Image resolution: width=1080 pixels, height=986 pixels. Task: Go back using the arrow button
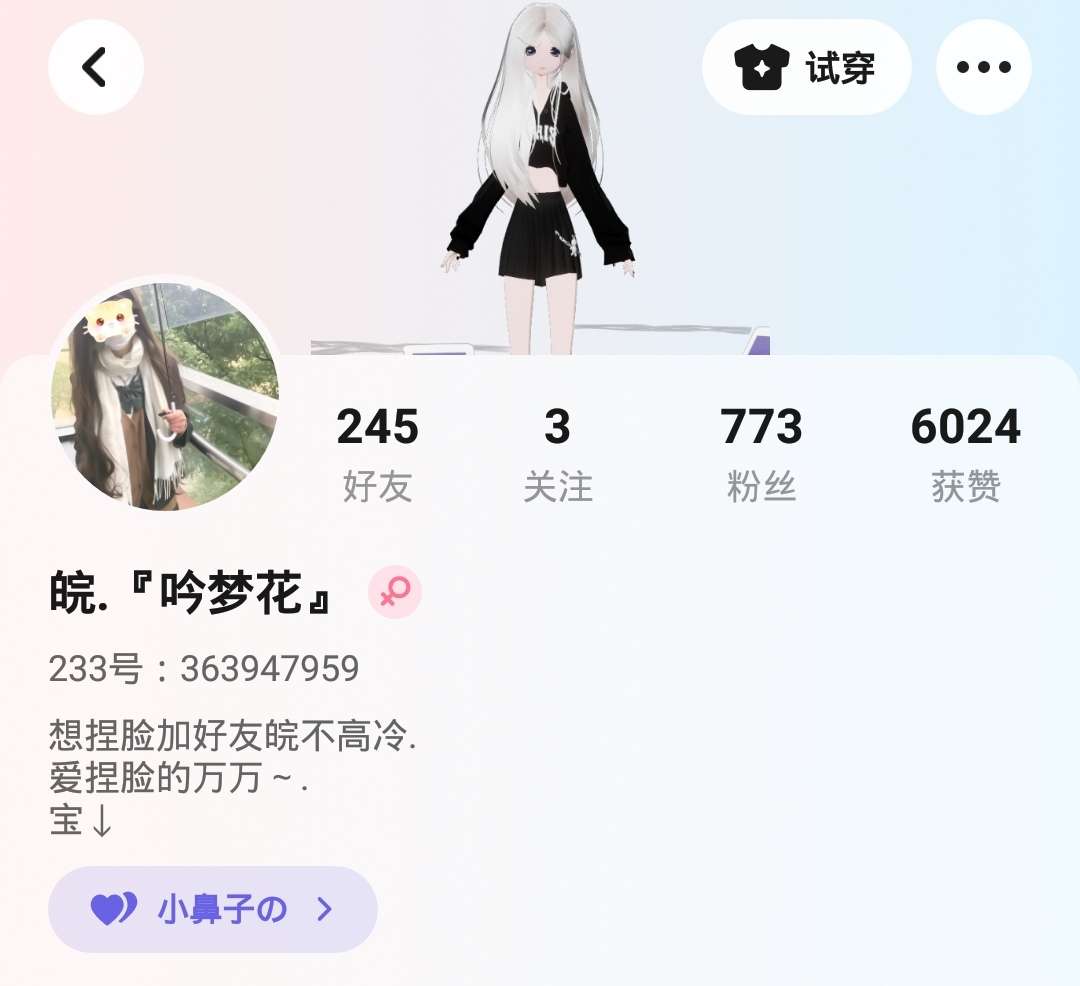click(x=96, y=67)
